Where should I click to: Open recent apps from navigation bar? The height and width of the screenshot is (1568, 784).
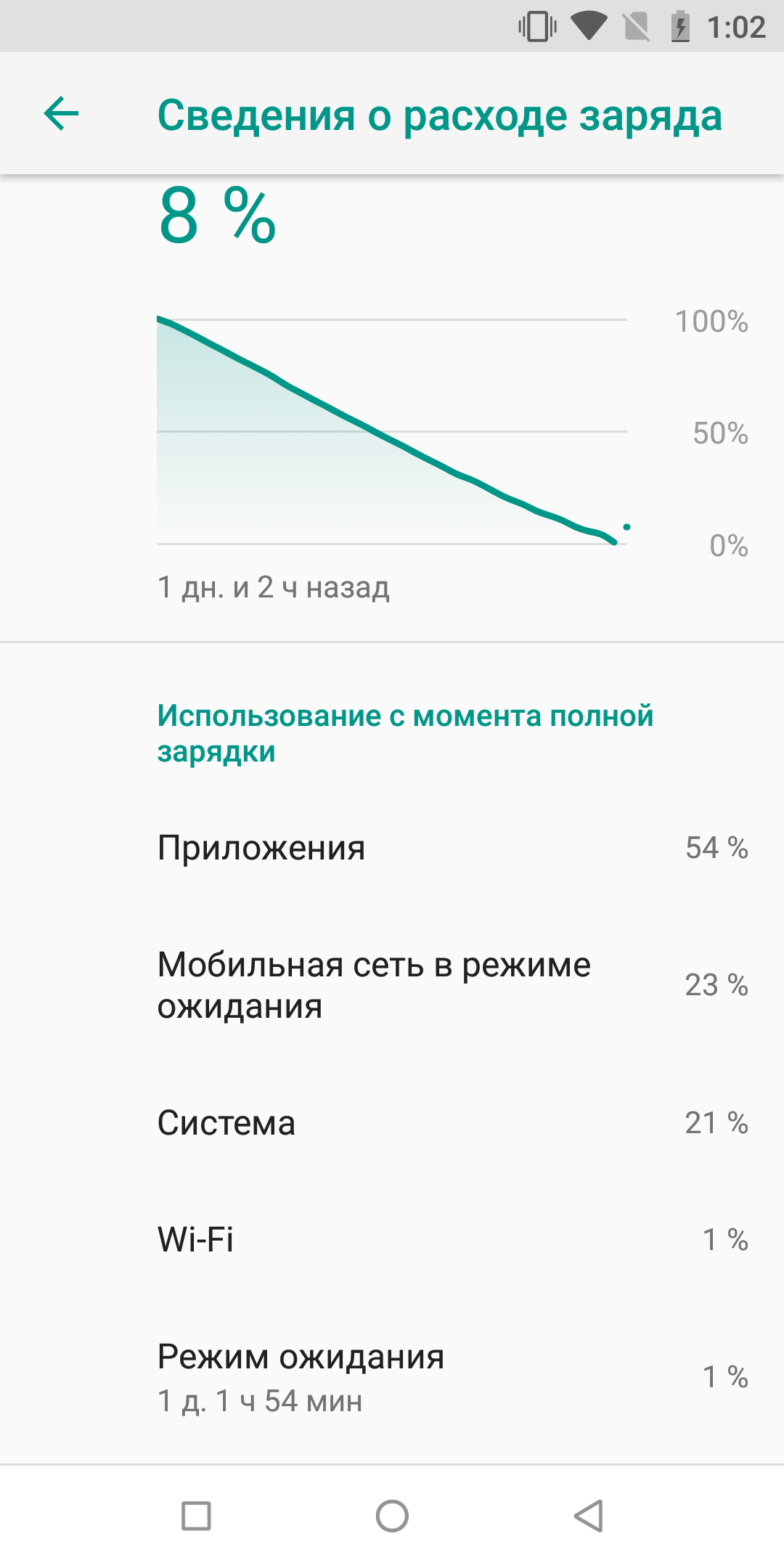click(196, 1516)
